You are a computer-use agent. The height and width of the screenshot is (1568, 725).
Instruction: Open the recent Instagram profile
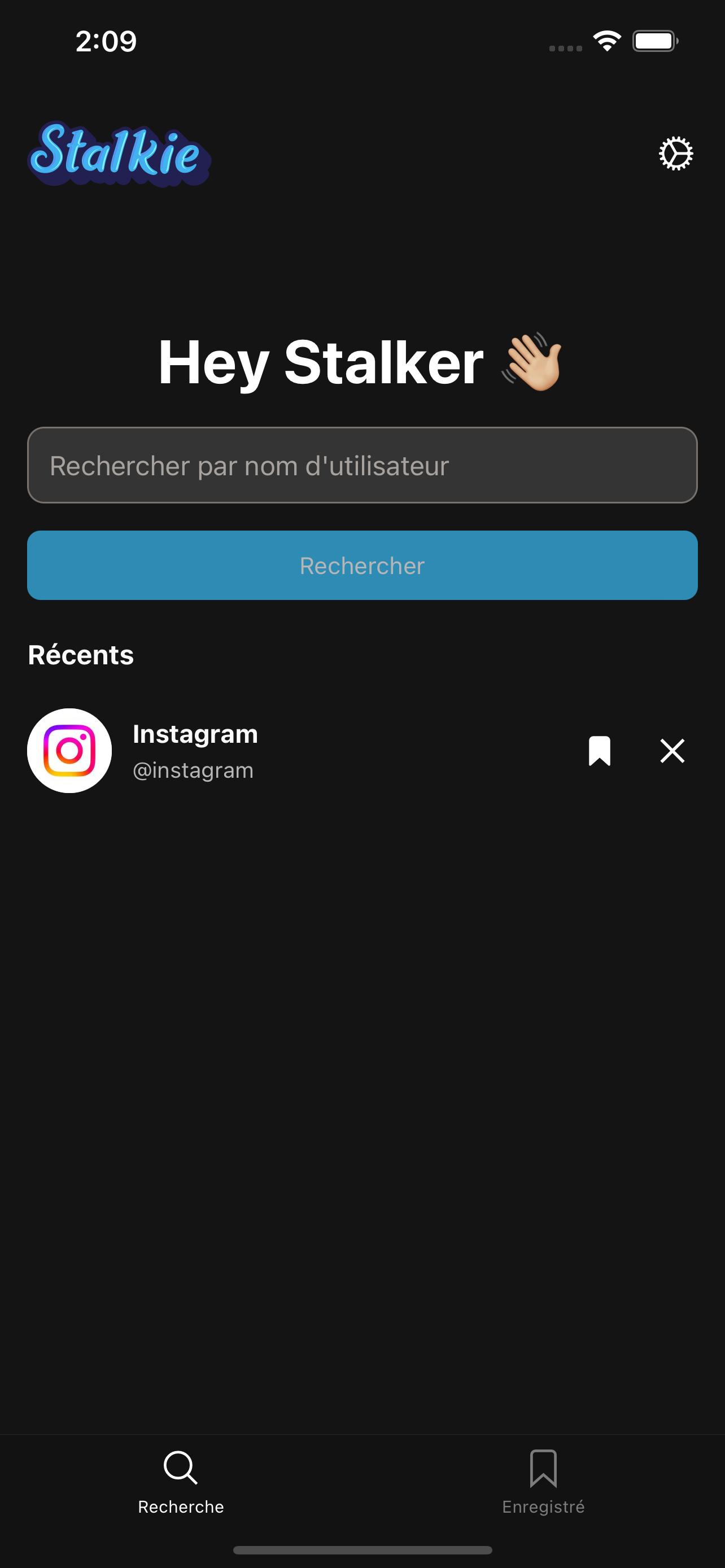pos(195,751)
